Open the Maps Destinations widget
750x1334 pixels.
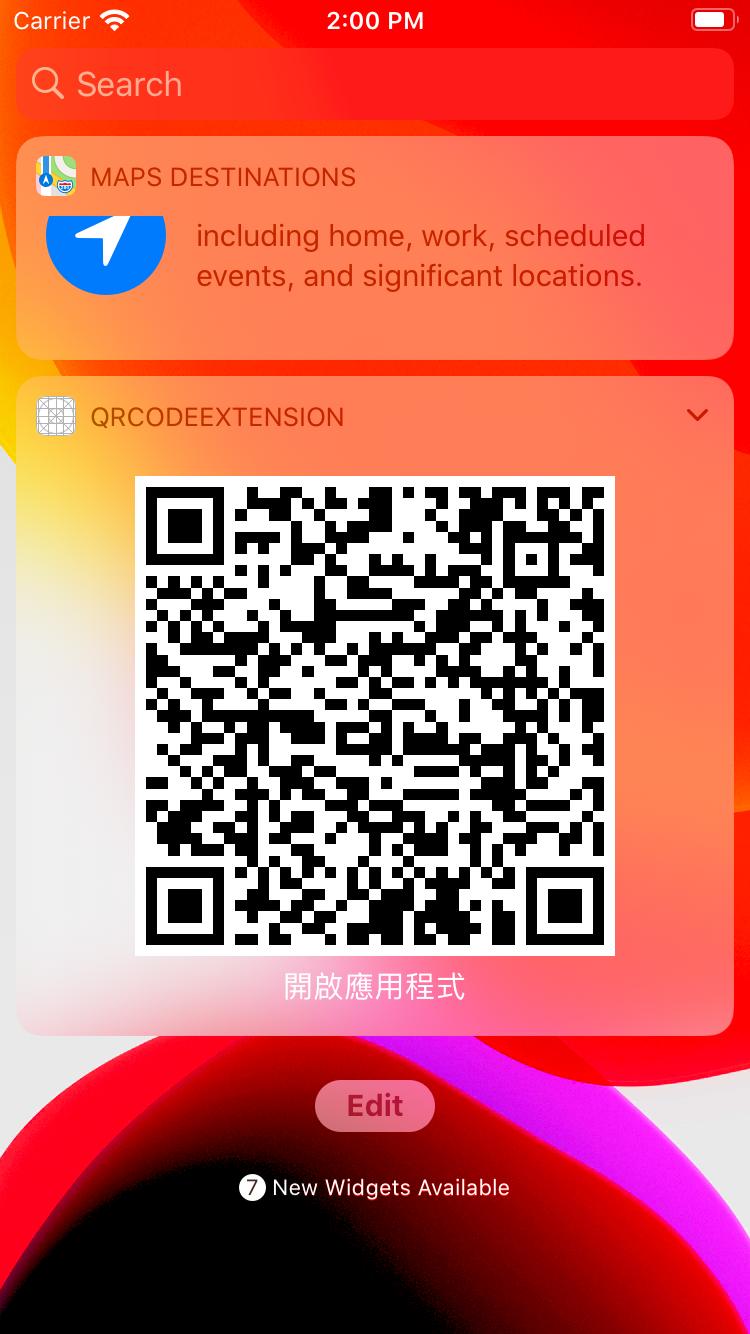click(x=375, y=248)
